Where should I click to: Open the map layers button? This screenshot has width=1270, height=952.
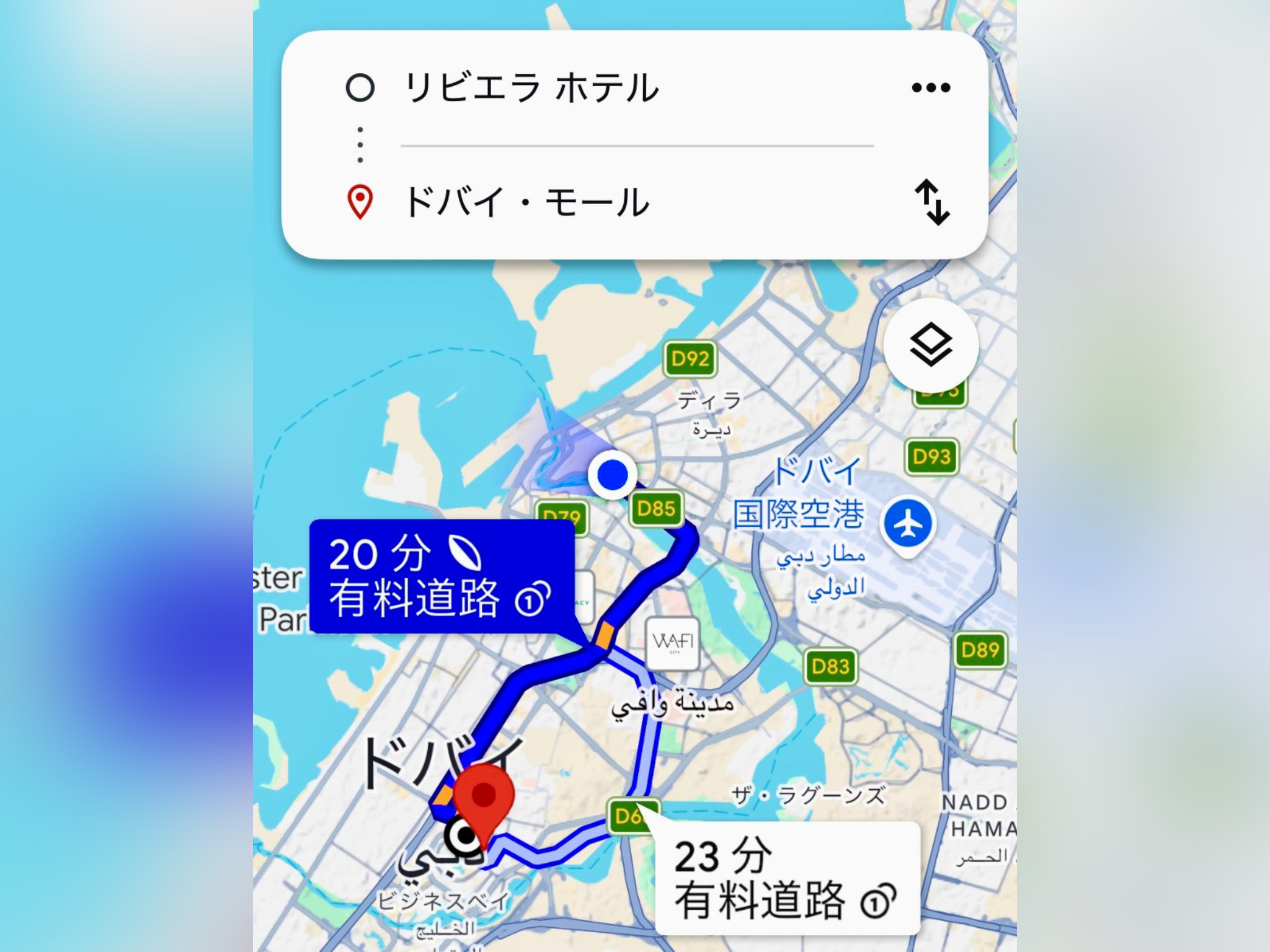(931, 345)
